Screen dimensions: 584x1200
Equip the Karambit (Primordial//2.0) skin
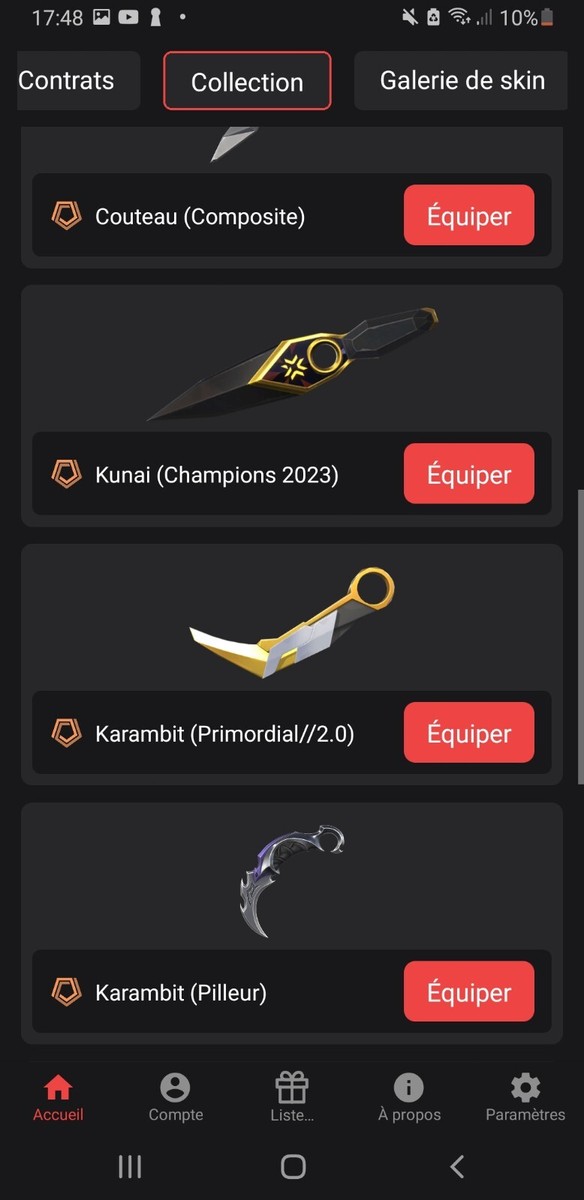pyautogui.click(x=469, y=733)
